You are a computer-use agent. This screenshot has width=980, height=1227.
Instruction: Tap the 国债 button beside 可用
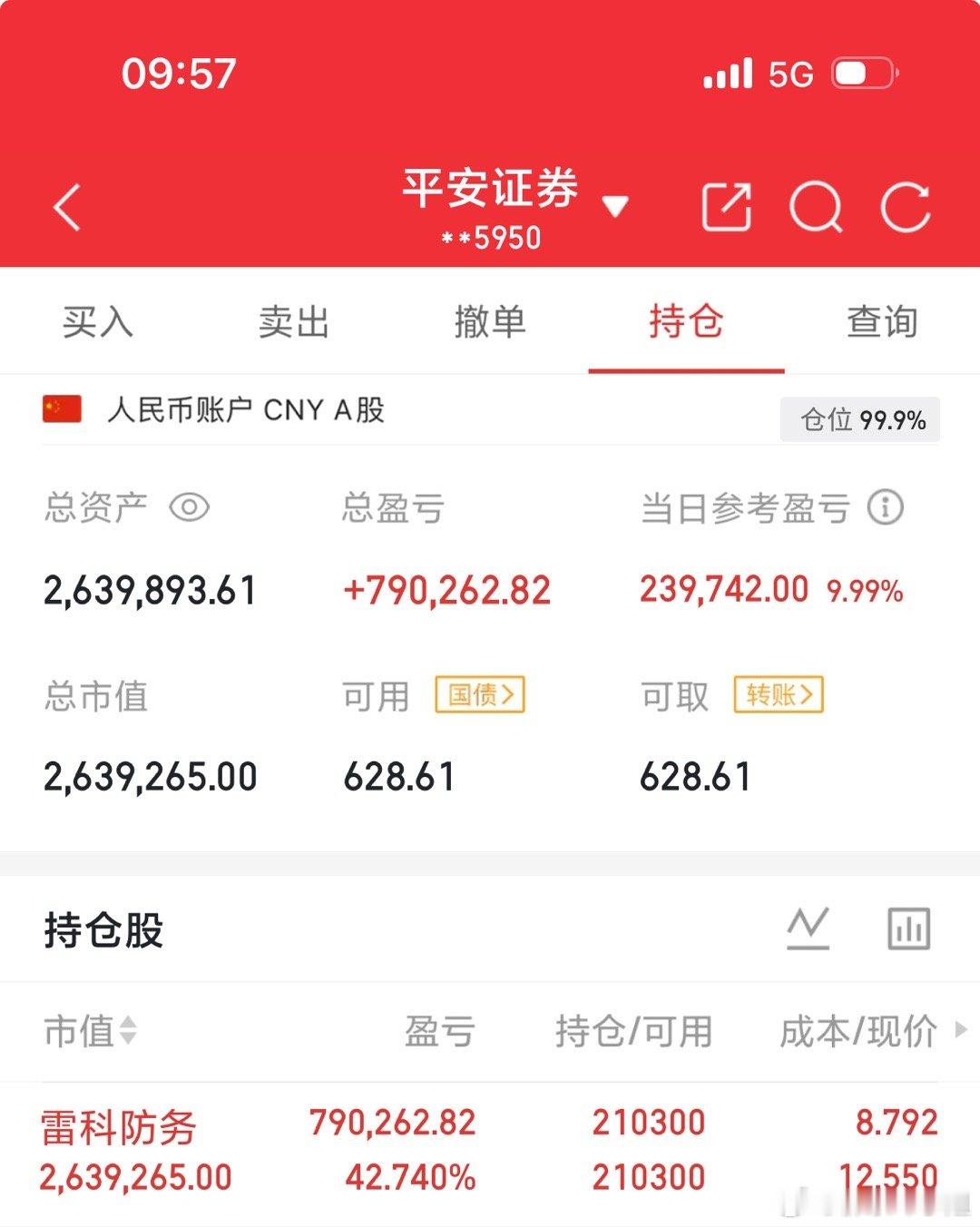(x=480, y=696)
